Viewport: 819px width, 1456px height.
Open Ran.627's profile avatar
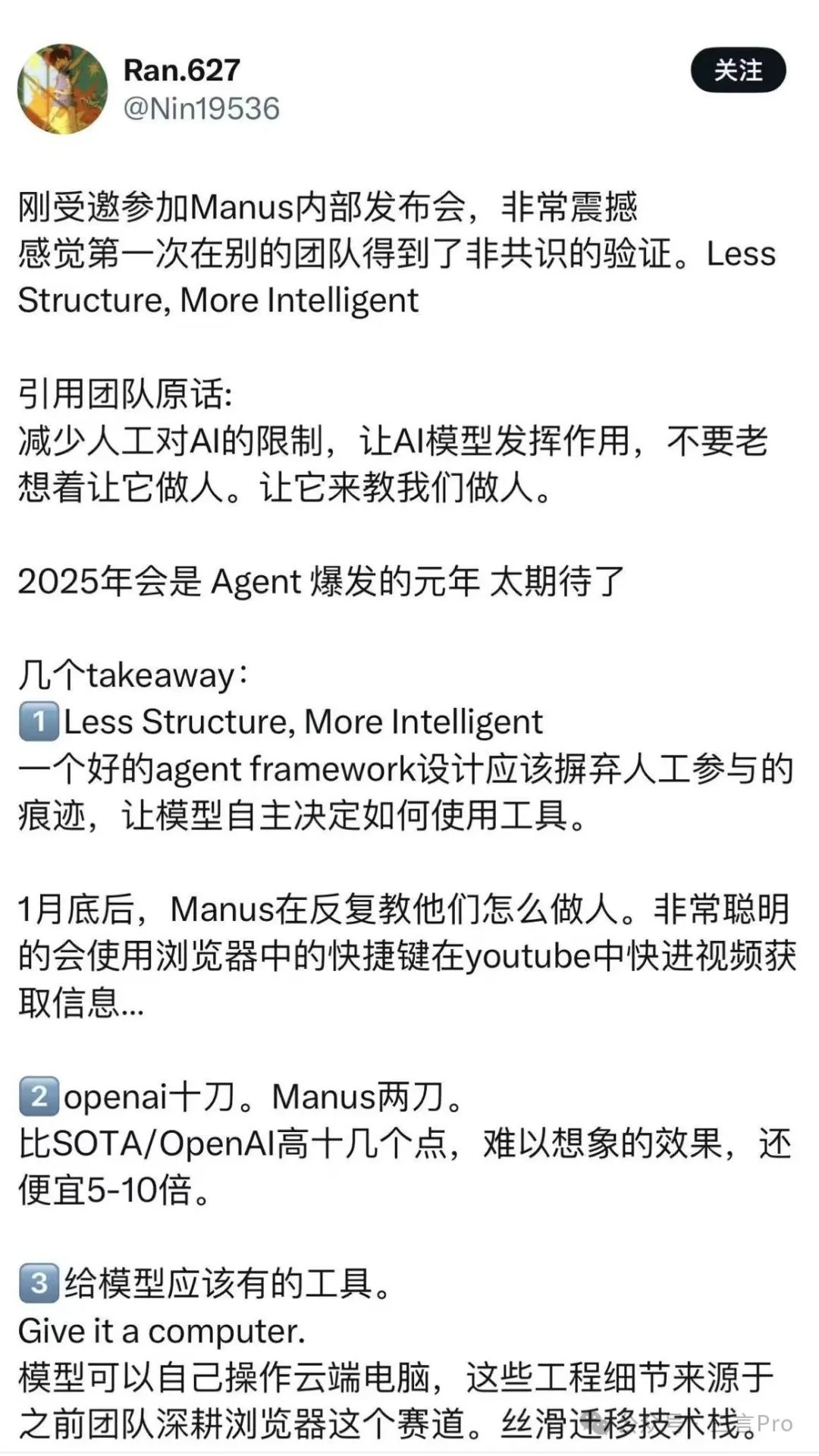coord(62,89)
